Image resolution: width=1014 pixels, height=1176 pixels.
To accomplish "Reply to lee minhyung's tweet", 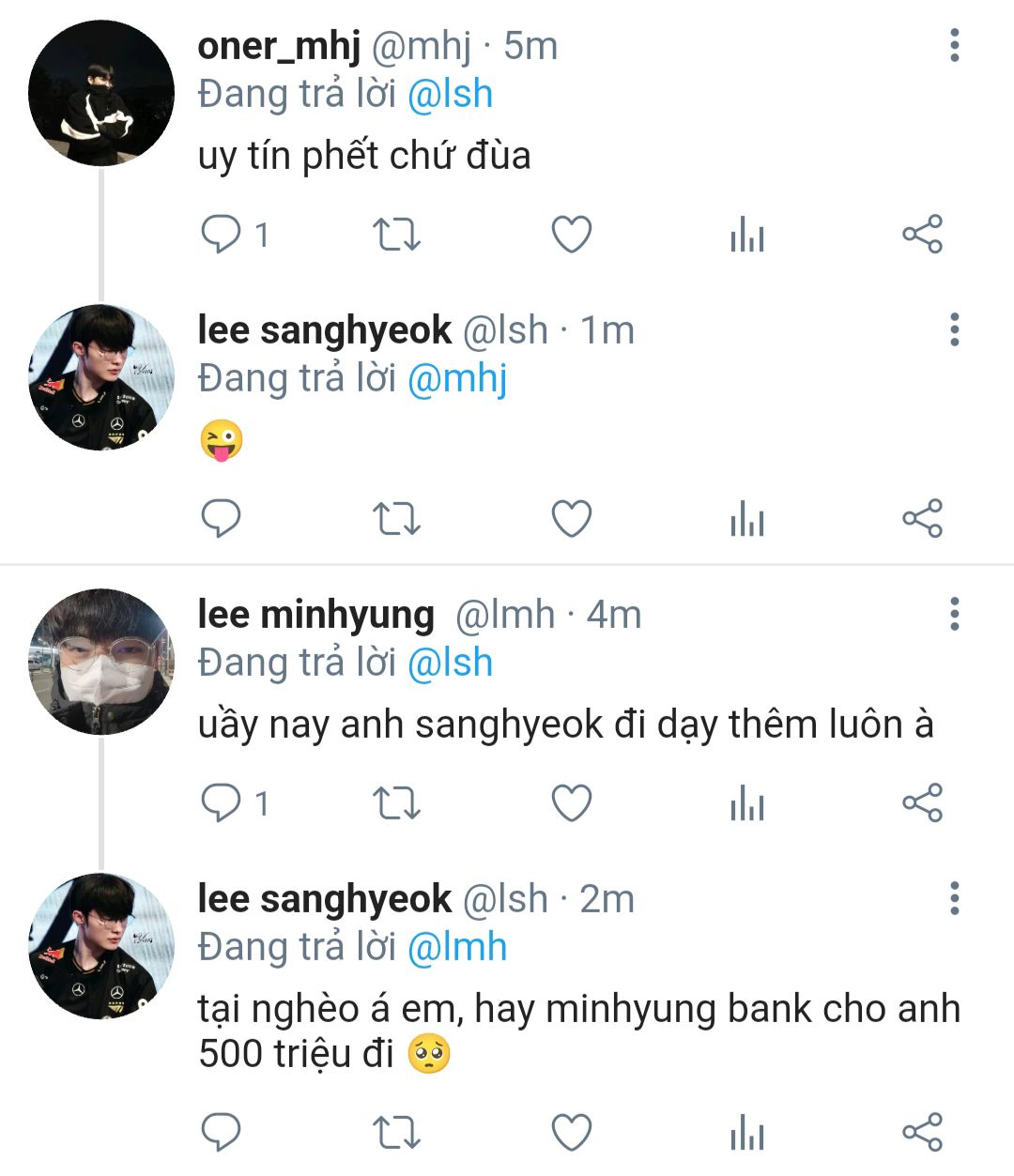I will pyautogui.click(x=222, y=803).
